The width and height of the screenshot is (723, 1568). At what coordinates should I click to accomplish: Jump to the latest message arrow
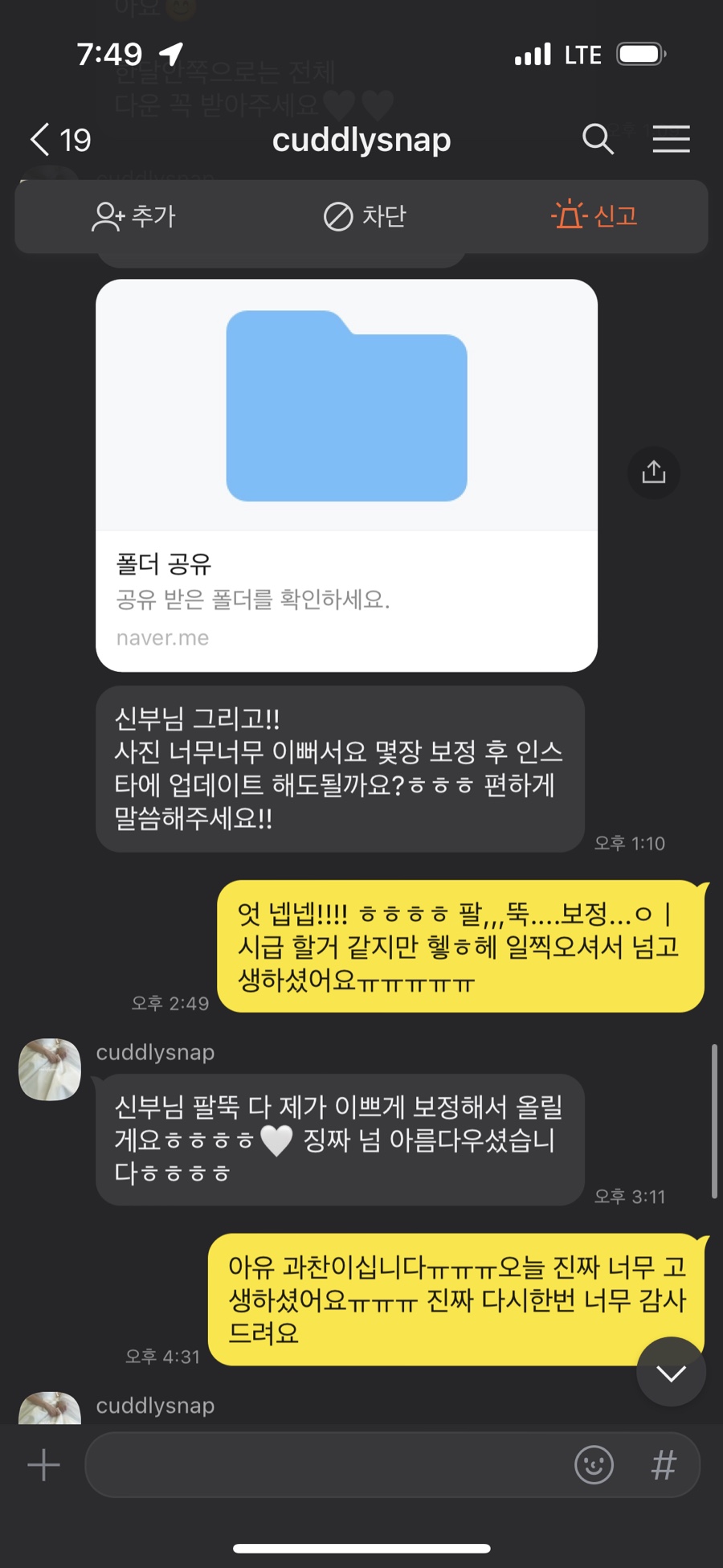671,1372
